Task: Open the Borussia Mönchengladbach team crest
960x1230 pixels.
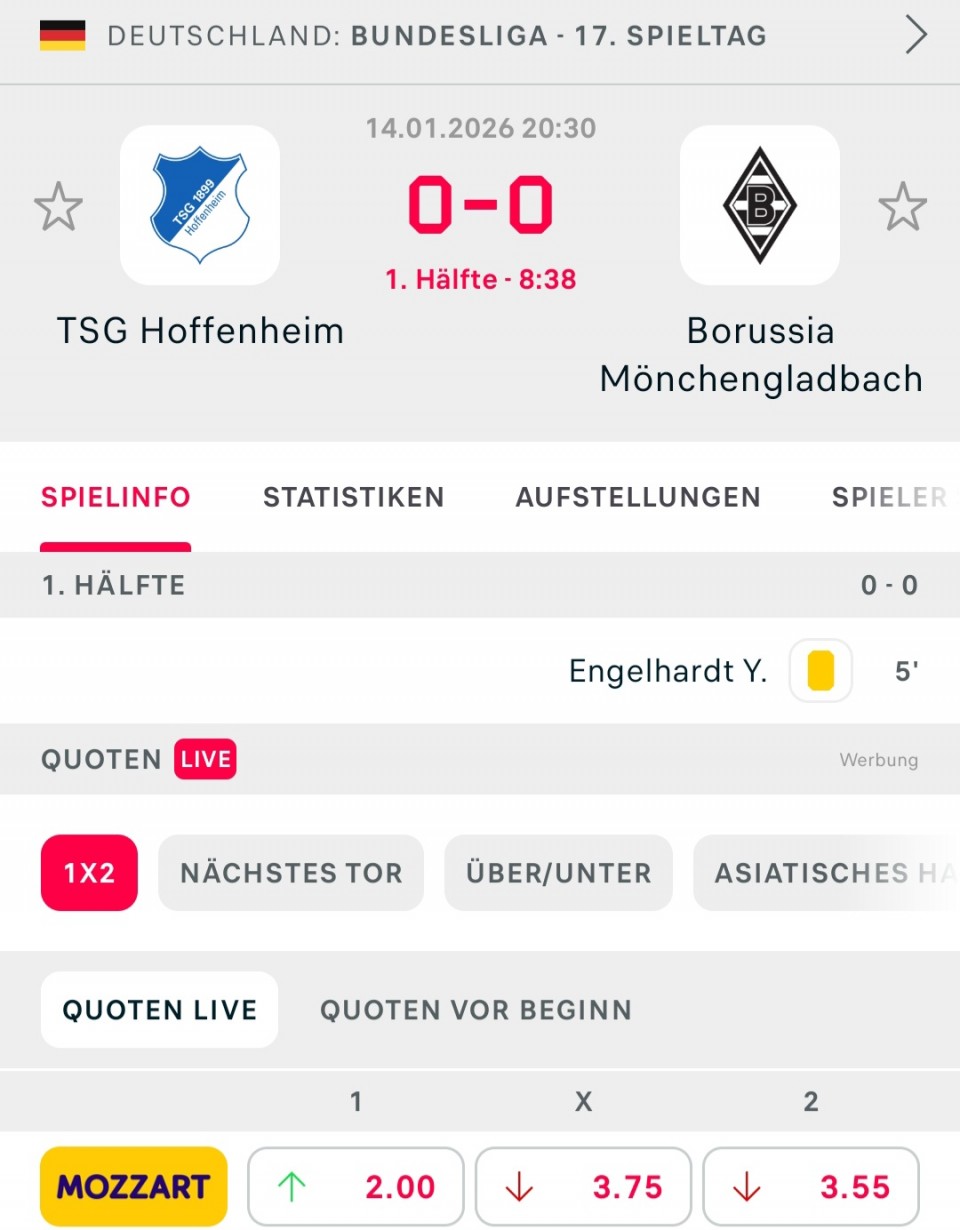Action: coord(760,205)
